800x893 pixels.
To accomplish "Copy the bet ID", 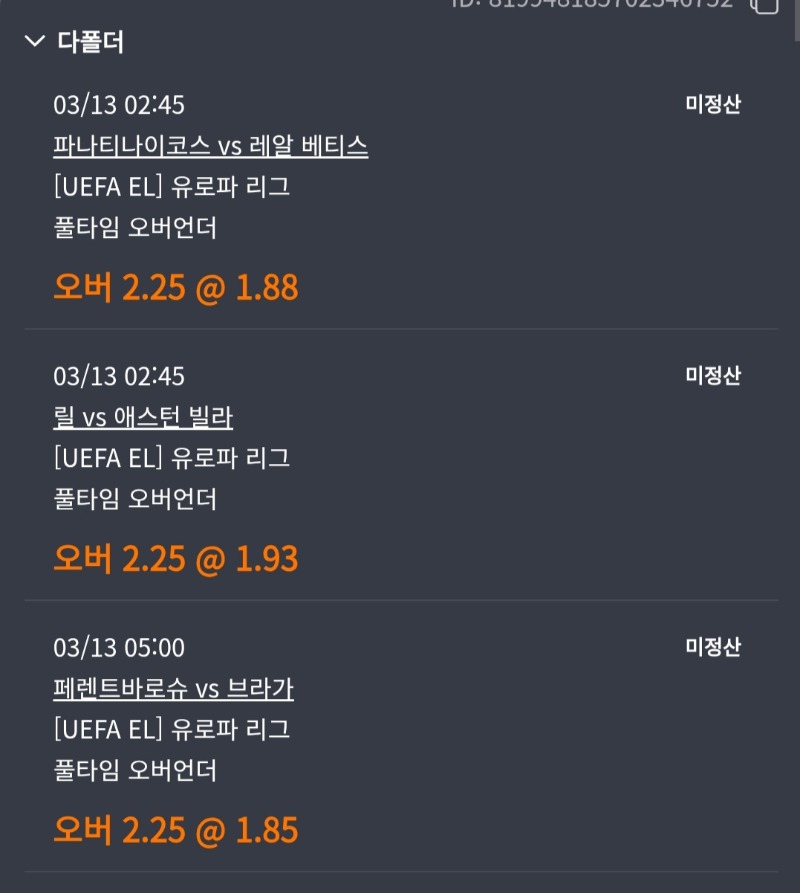I will pos(764,4).
